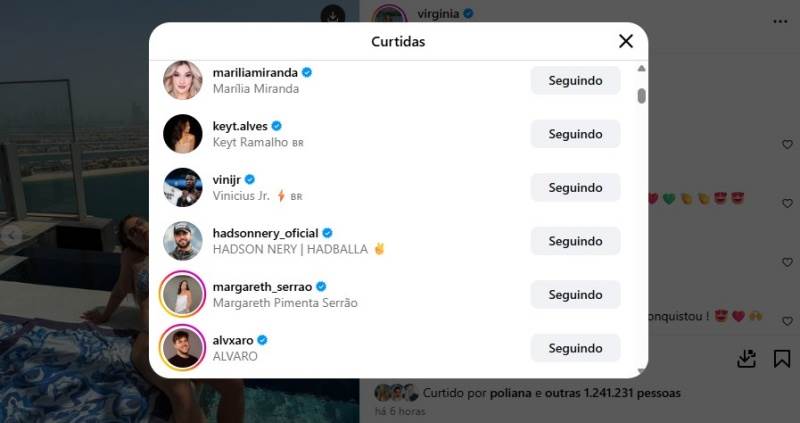Screen dimensions: 800x423
Task: Download the post media
Action: 746,358
